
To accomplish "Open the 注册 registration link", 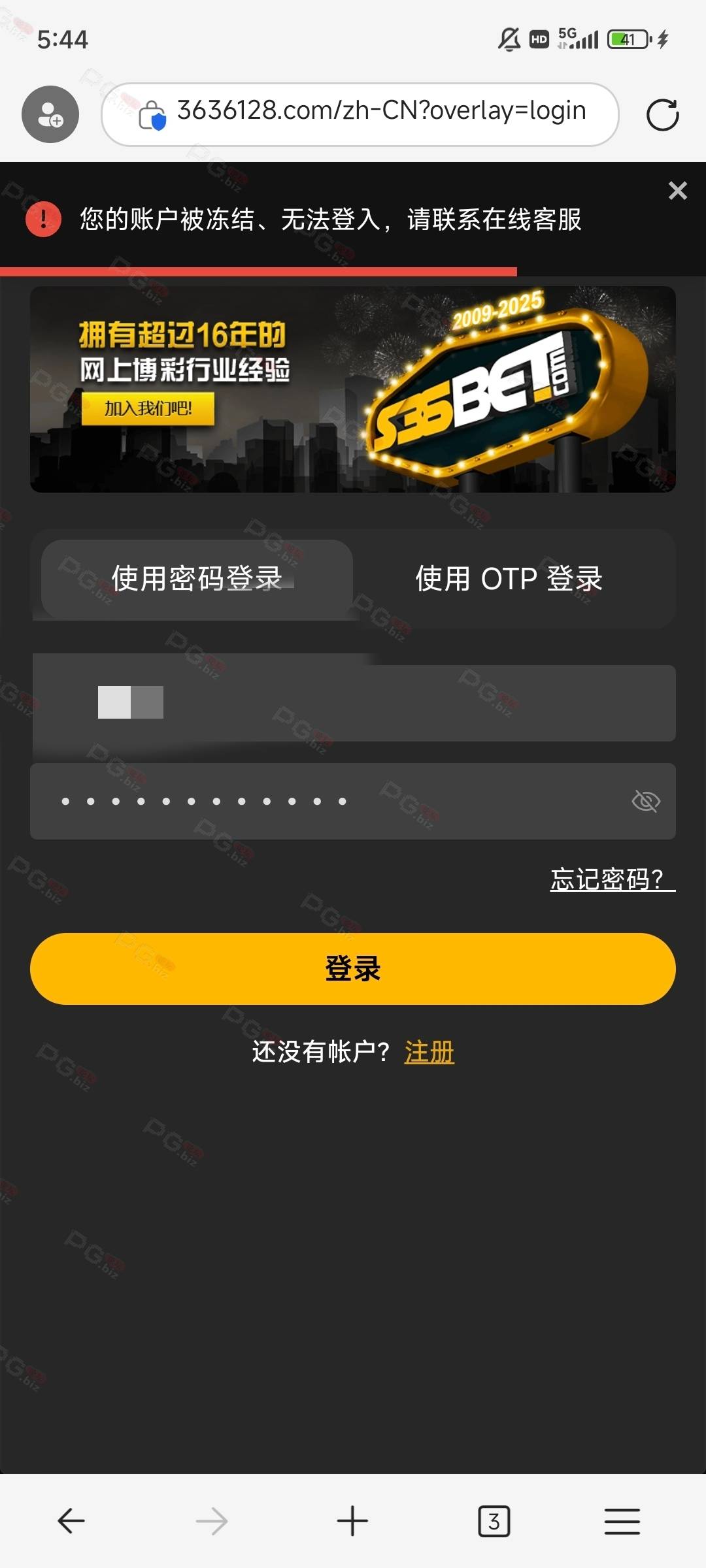I will tap(429, 1052).
